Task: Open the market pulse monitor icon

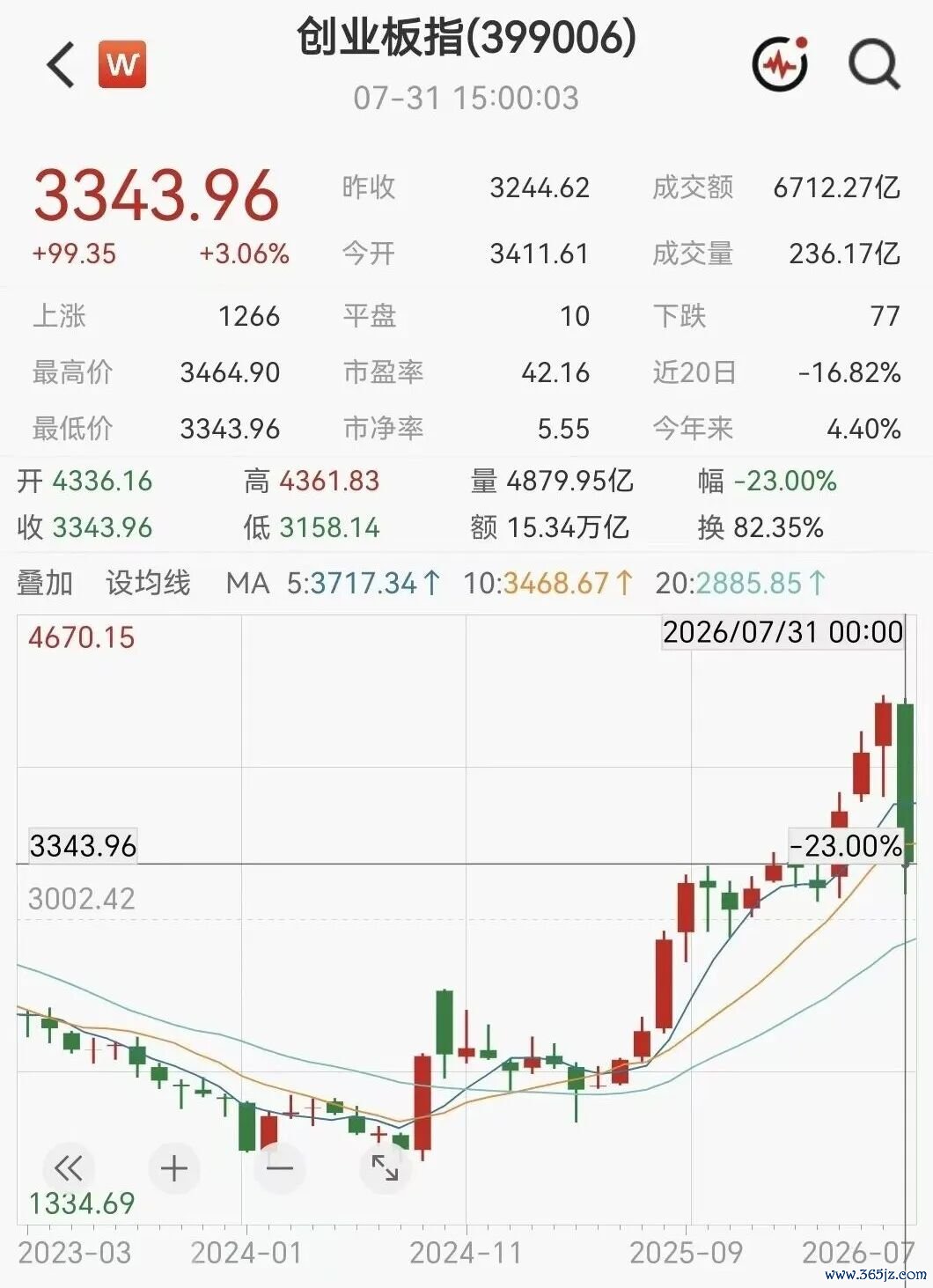Action: click(x=781, y=63)
